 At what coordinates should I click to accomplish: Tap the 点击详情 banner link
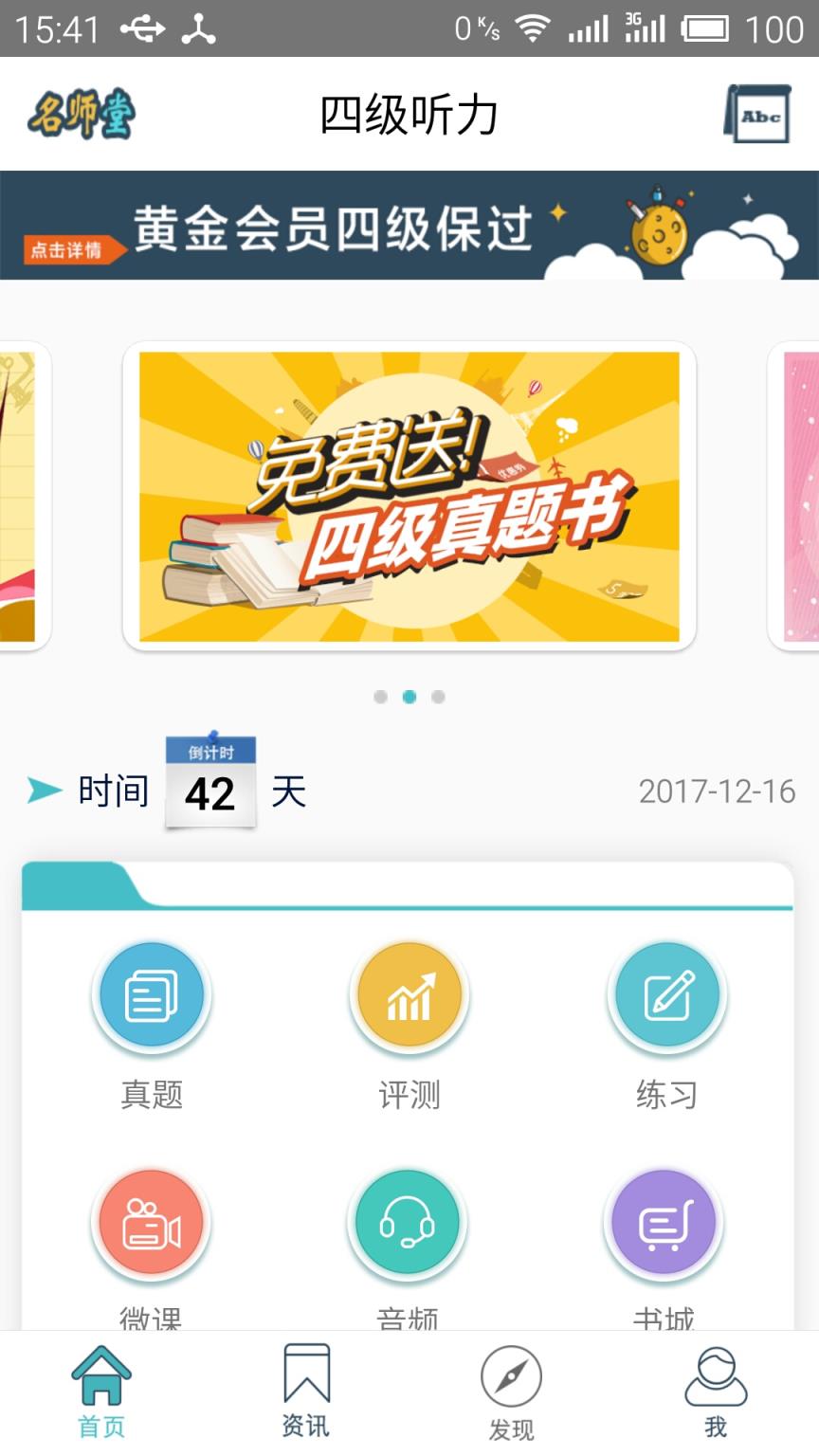click(x=66, y=253)
